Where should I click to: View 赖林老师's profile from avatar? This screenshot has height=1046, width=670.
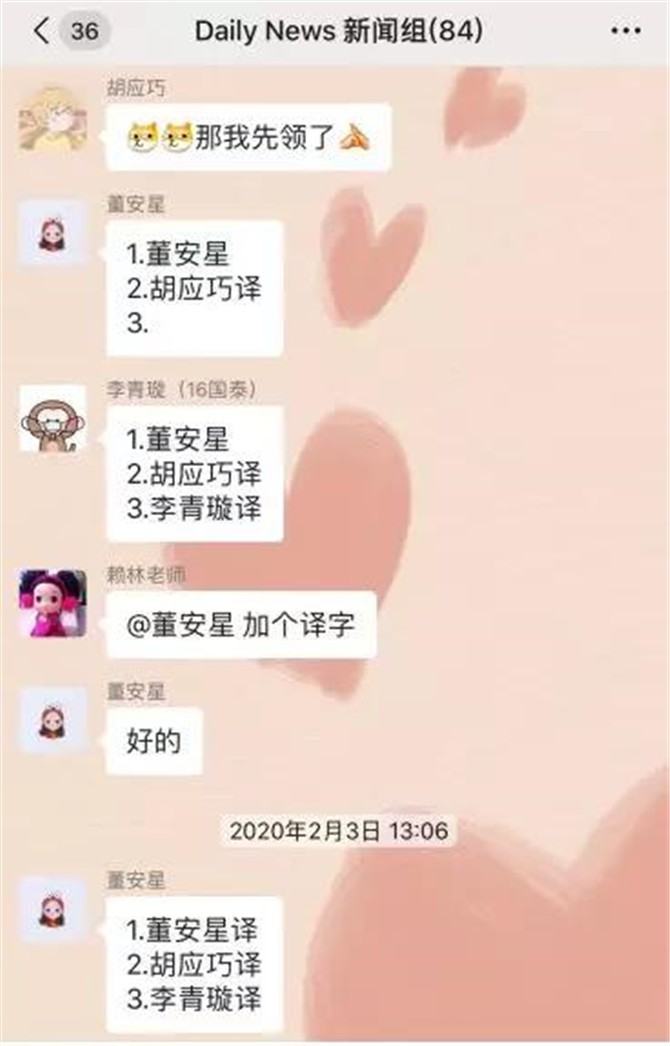(x=52, y=603)
